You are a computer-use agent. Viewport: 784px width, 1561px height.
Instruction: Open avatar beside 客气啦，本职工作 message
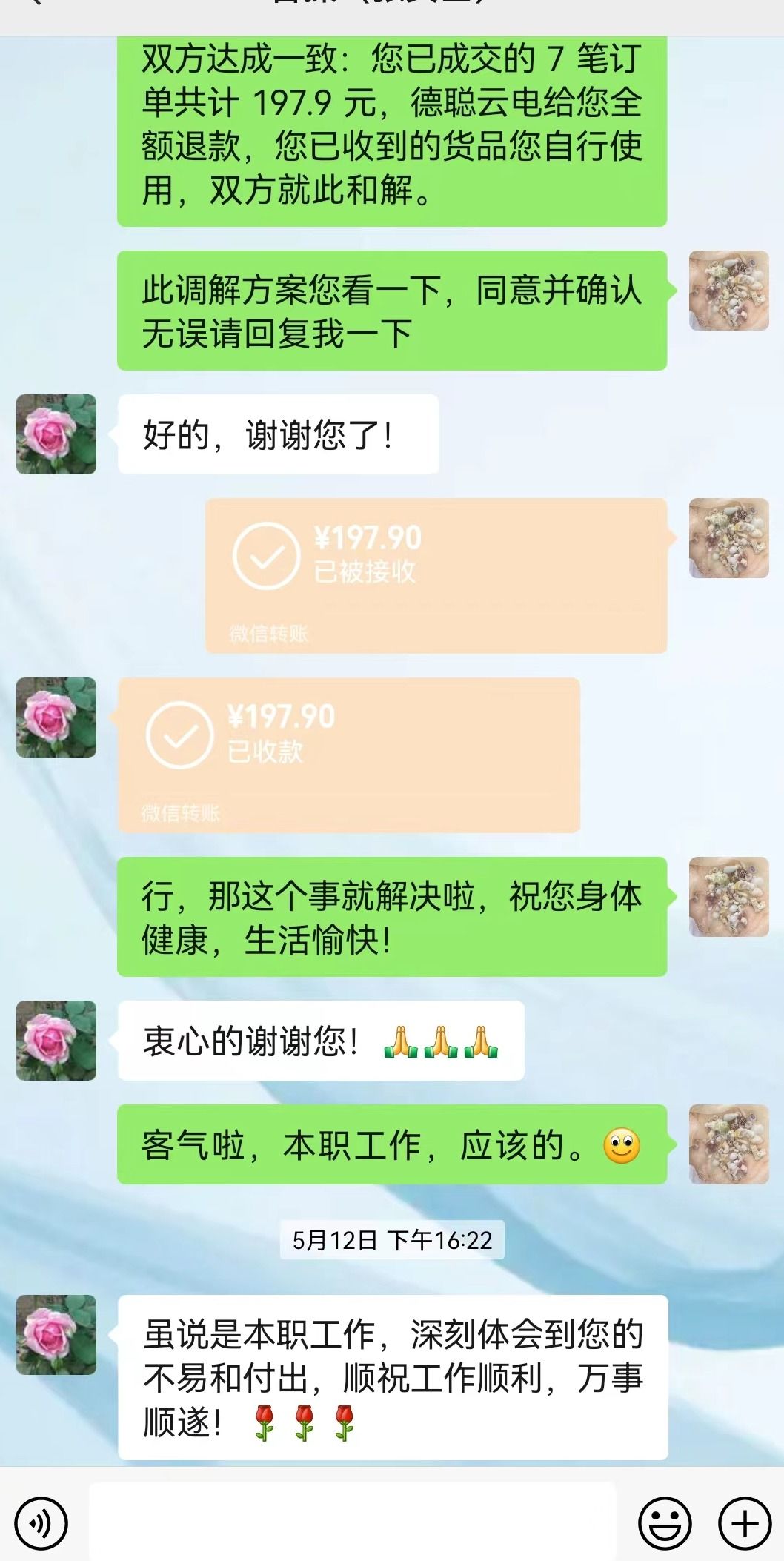click(x=728, y=1144)
